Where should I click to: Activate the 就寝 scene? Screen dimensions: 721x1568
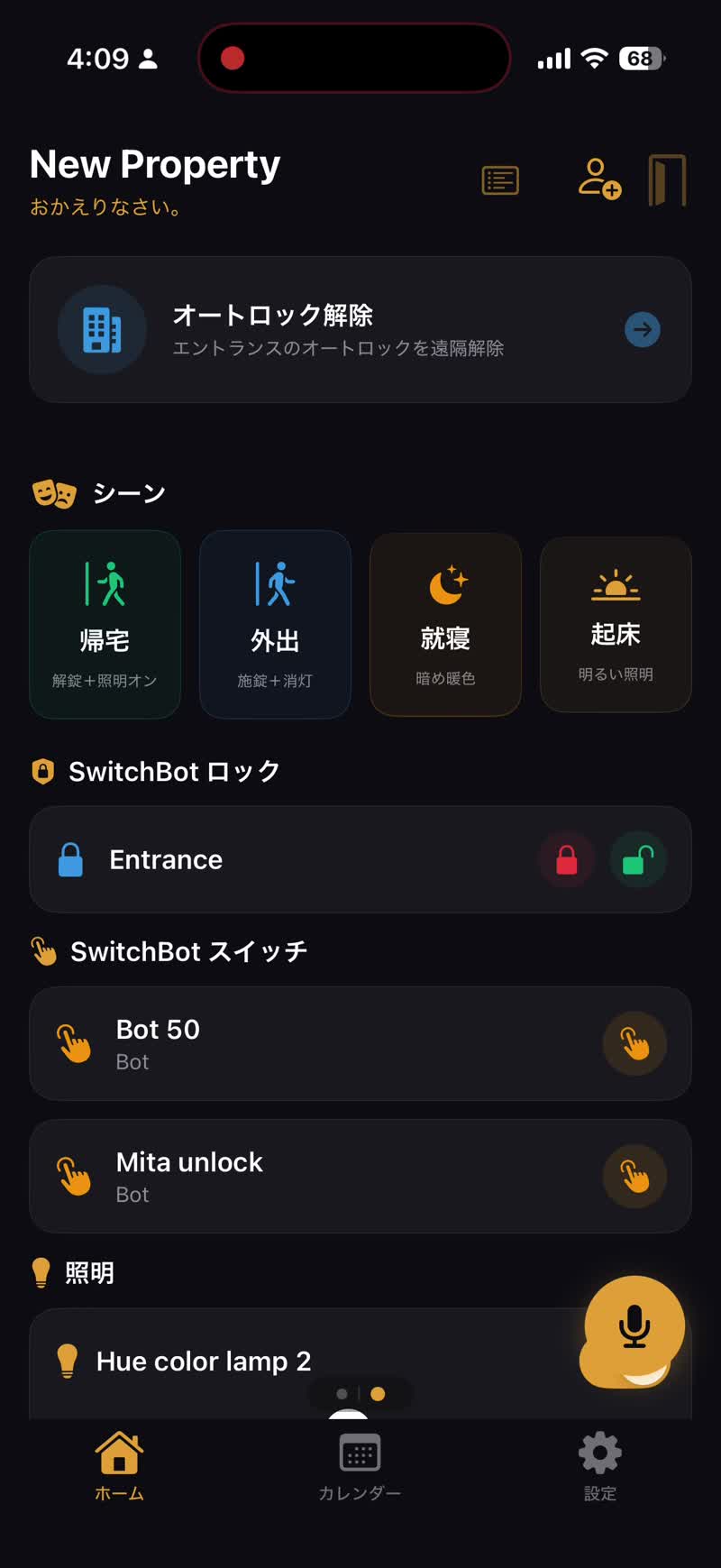click(445, 624)
